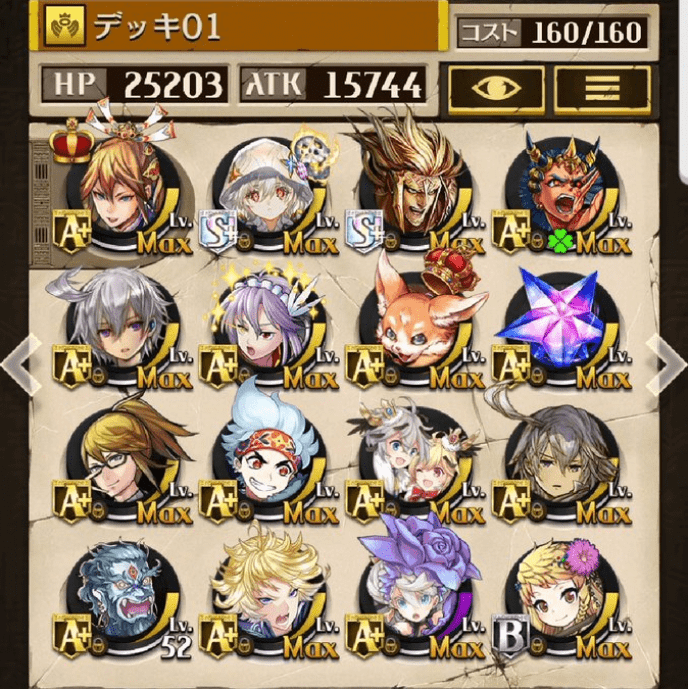
Task: Open the level 52 blue ogre character
Action: [x=117, y=596]
